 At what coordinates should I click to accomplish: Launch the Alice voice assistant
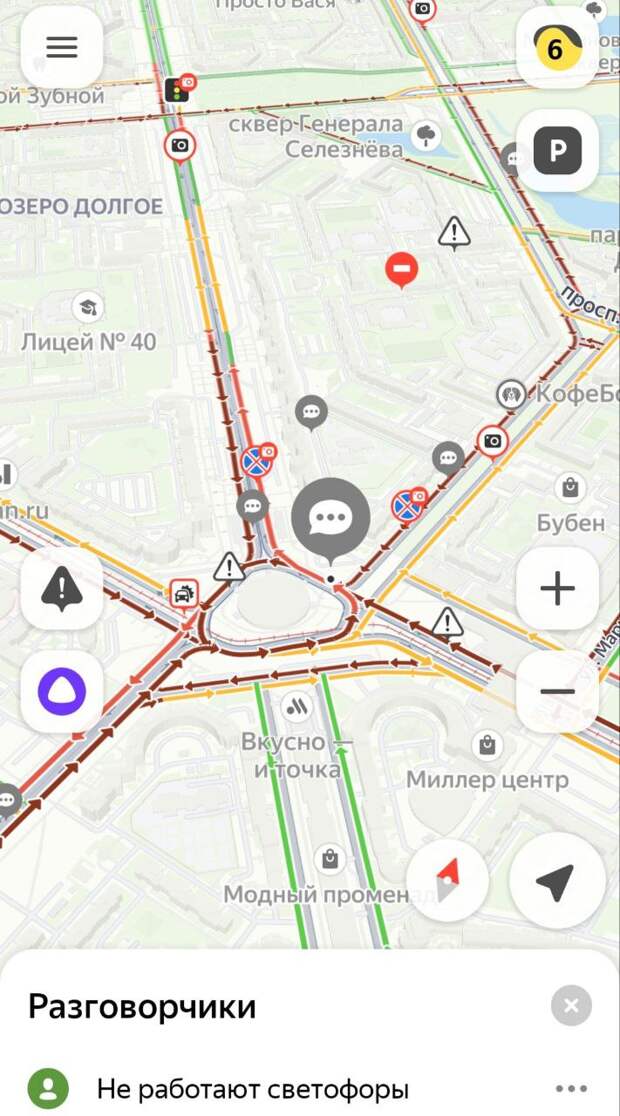(x=61, y=691)
